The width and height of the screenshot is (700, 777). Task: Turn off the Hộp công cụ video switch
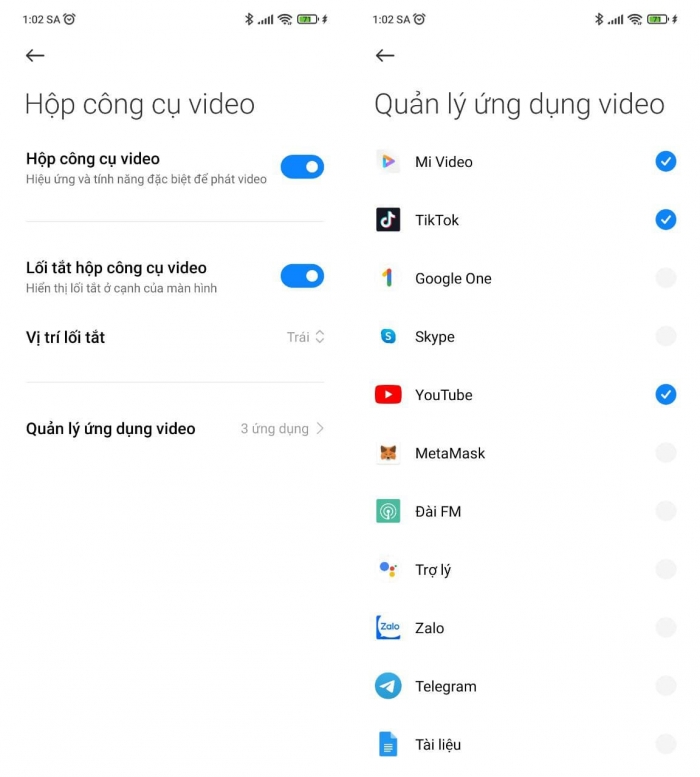click(x=301, y=167)
